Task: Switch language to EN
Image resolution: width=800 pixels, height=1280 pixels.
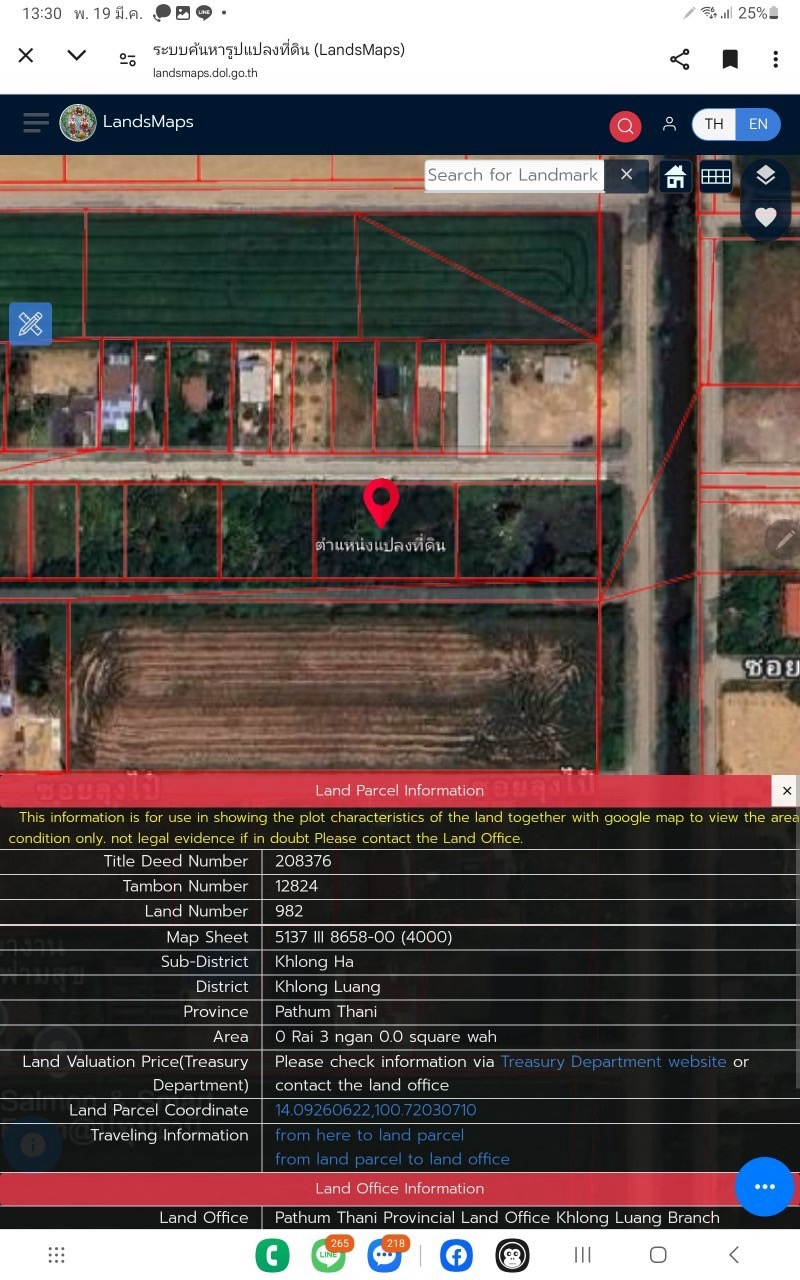Action: coord(758,124)
